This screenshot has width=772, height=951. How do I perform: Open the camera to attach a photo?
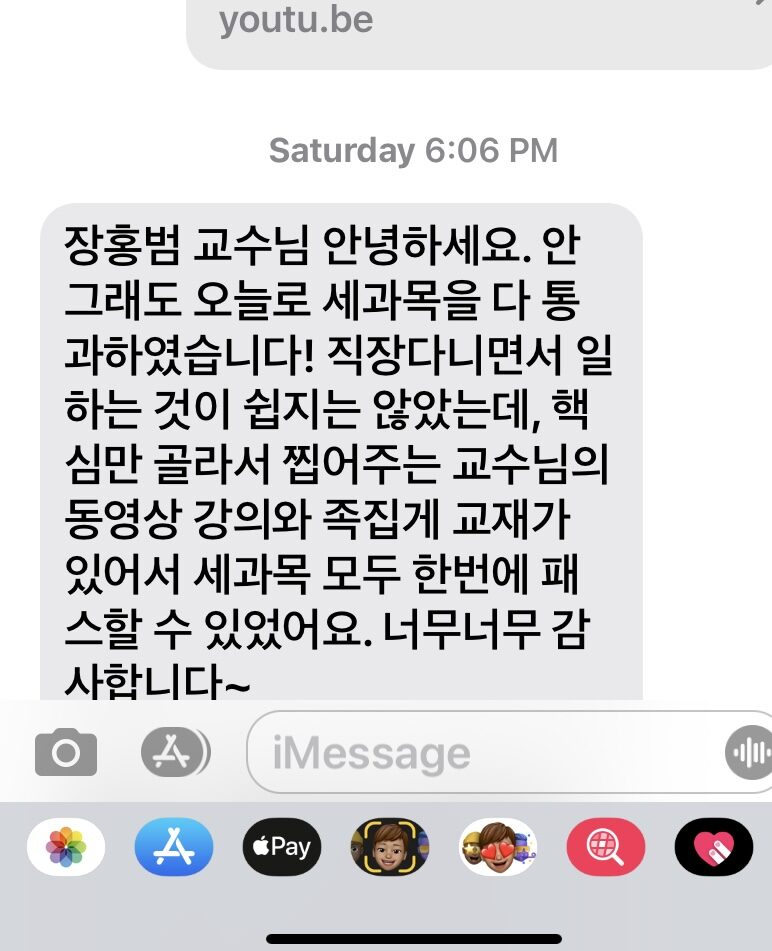[66, 752]
